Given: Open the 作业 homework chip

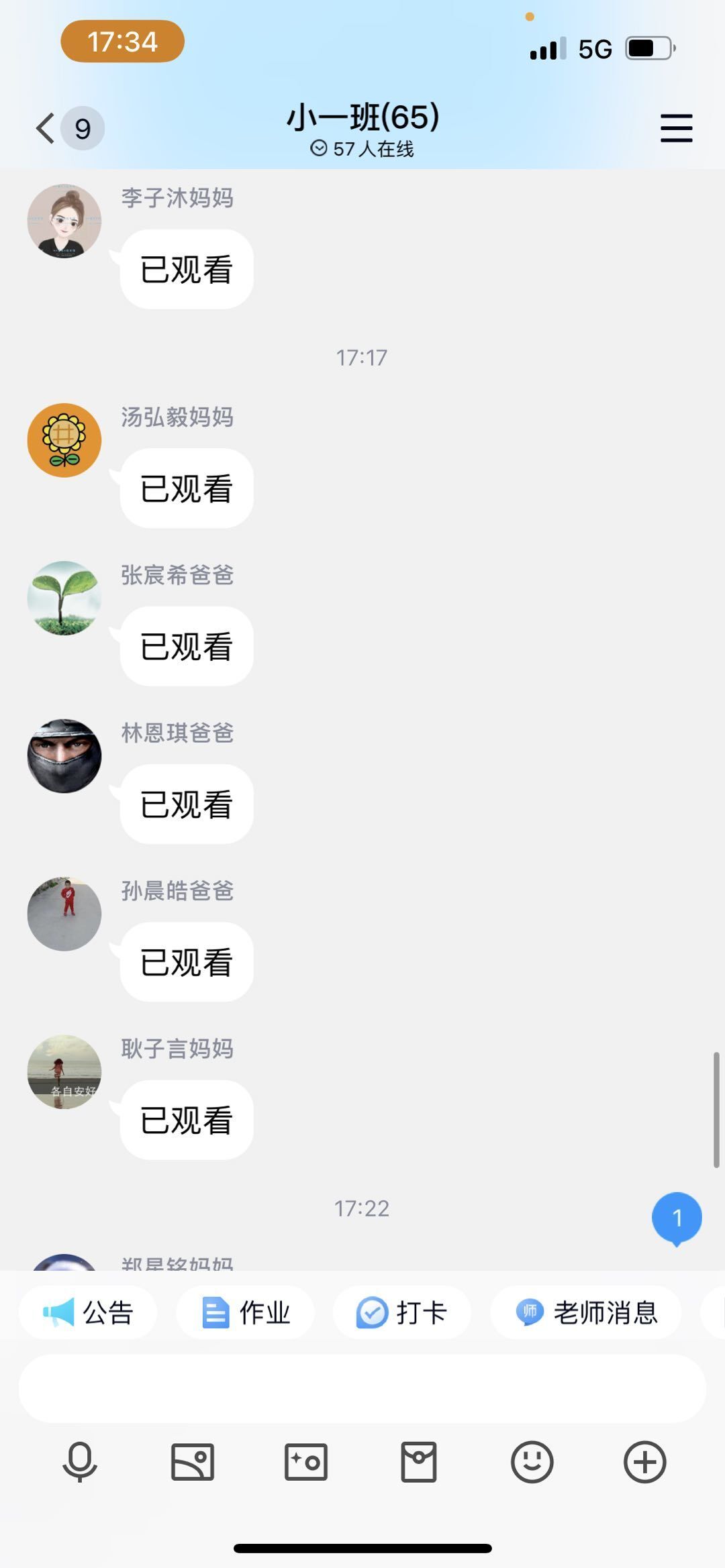Looking at the screenshot, I should pos(245,1312).
